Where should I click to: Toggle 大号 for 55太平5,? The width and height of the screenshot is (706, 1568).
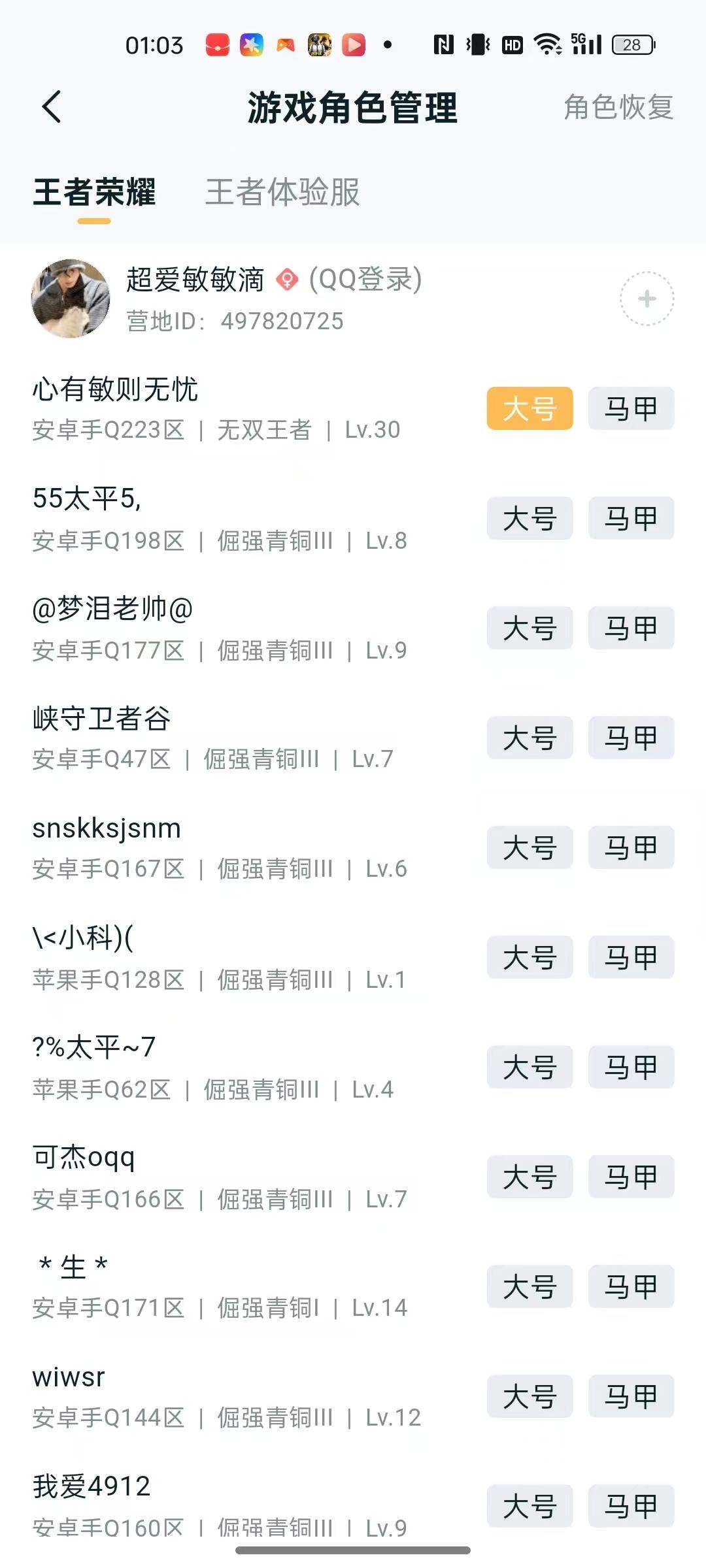point(529,518)
